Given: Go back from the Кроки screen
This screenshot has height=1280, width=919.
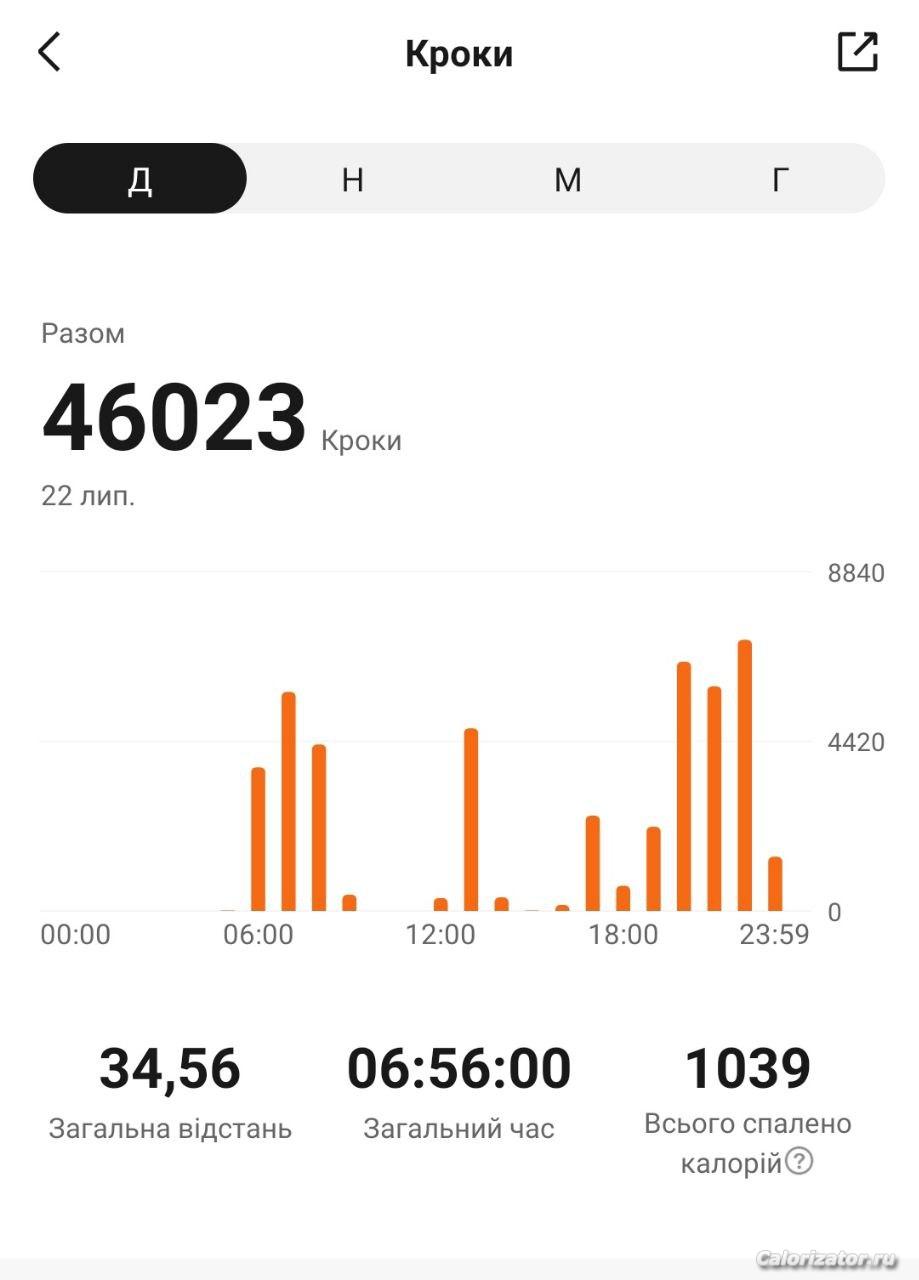Looking at the screenshot, I should point(50,52).
